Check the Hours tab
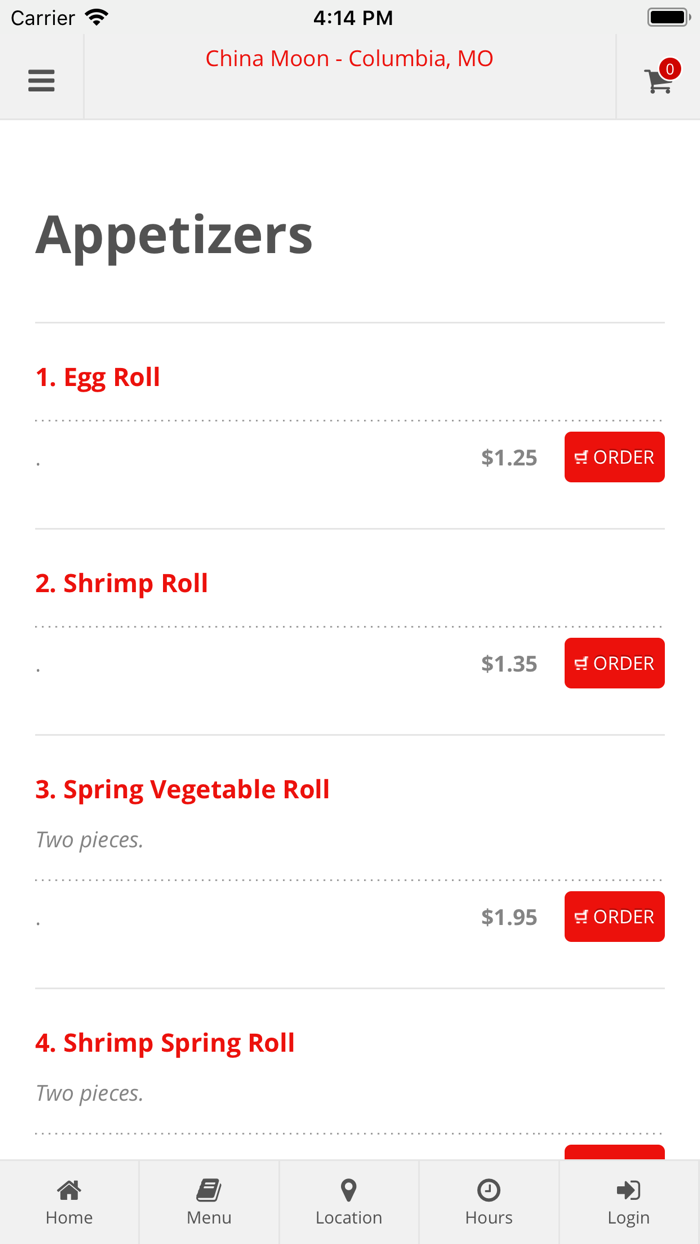Screen dimensions: 700x1244 tap(489, 1202)
